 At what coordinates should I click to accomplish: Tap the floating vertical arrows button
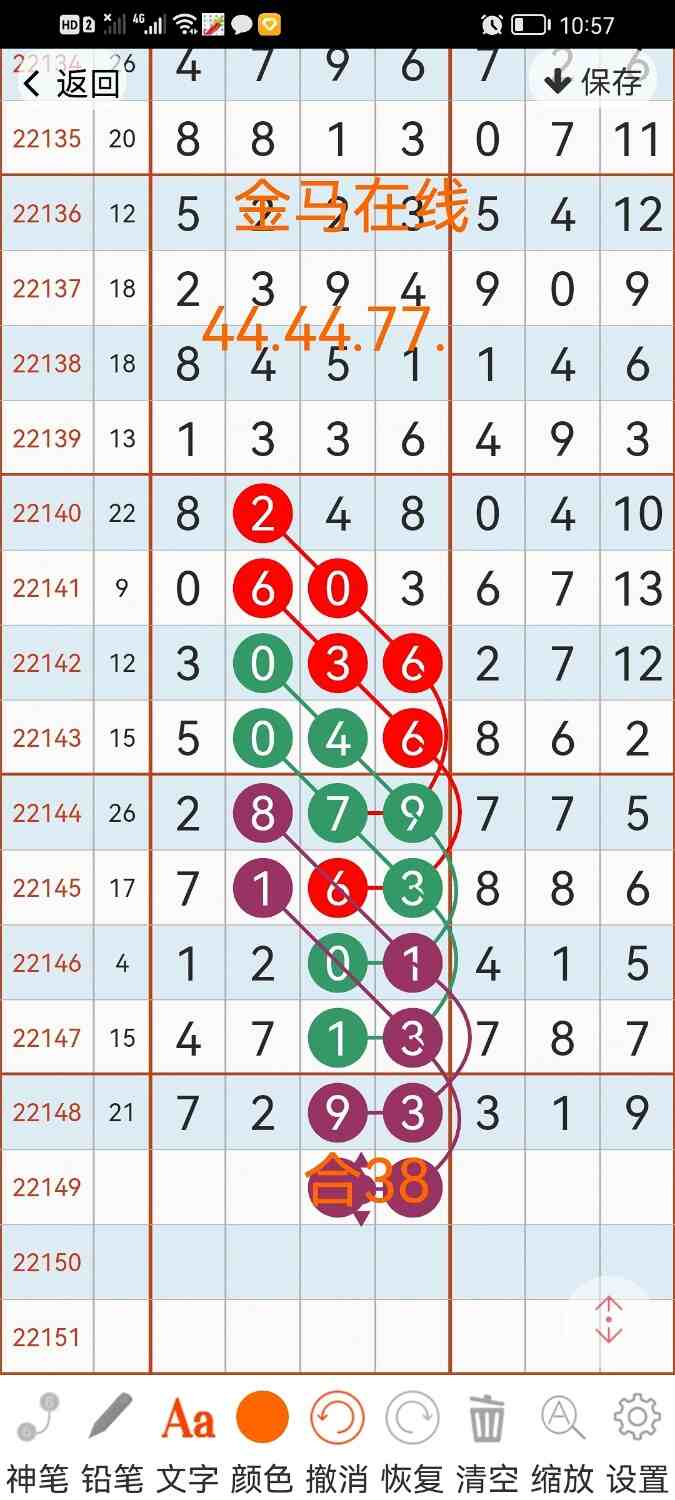(609, 1320)
